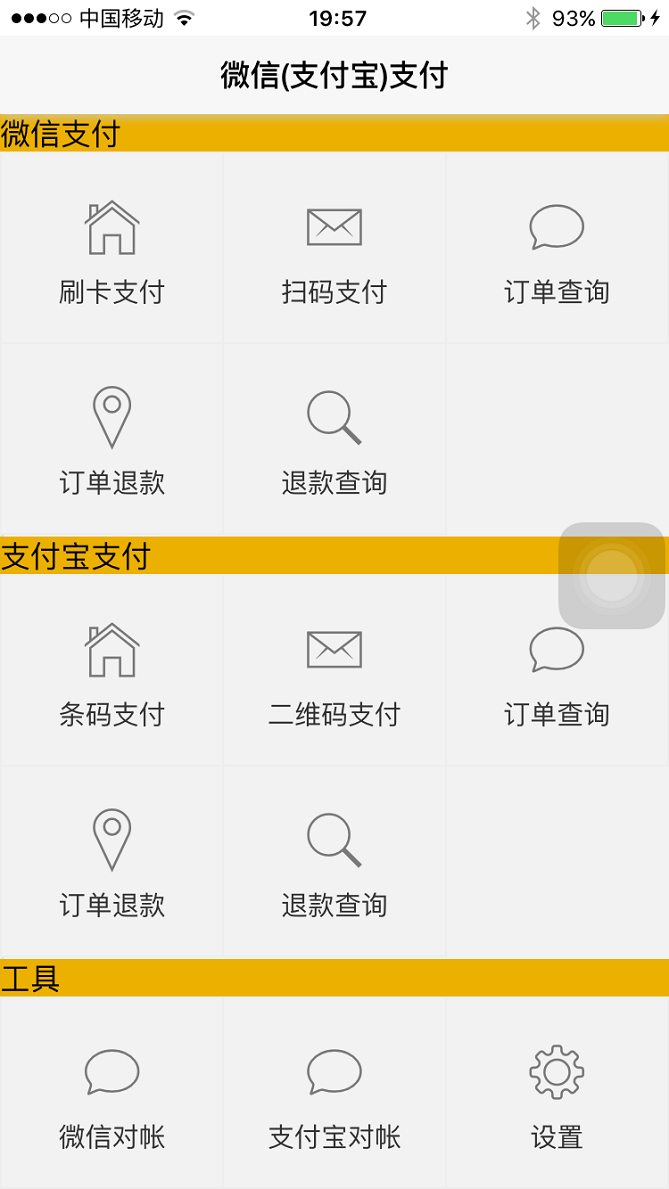Image resolution: width=669 pixels, height=1189 pixels.
Task: Open 设置 with the gear icon
Action: click(x=557, y=1093)
